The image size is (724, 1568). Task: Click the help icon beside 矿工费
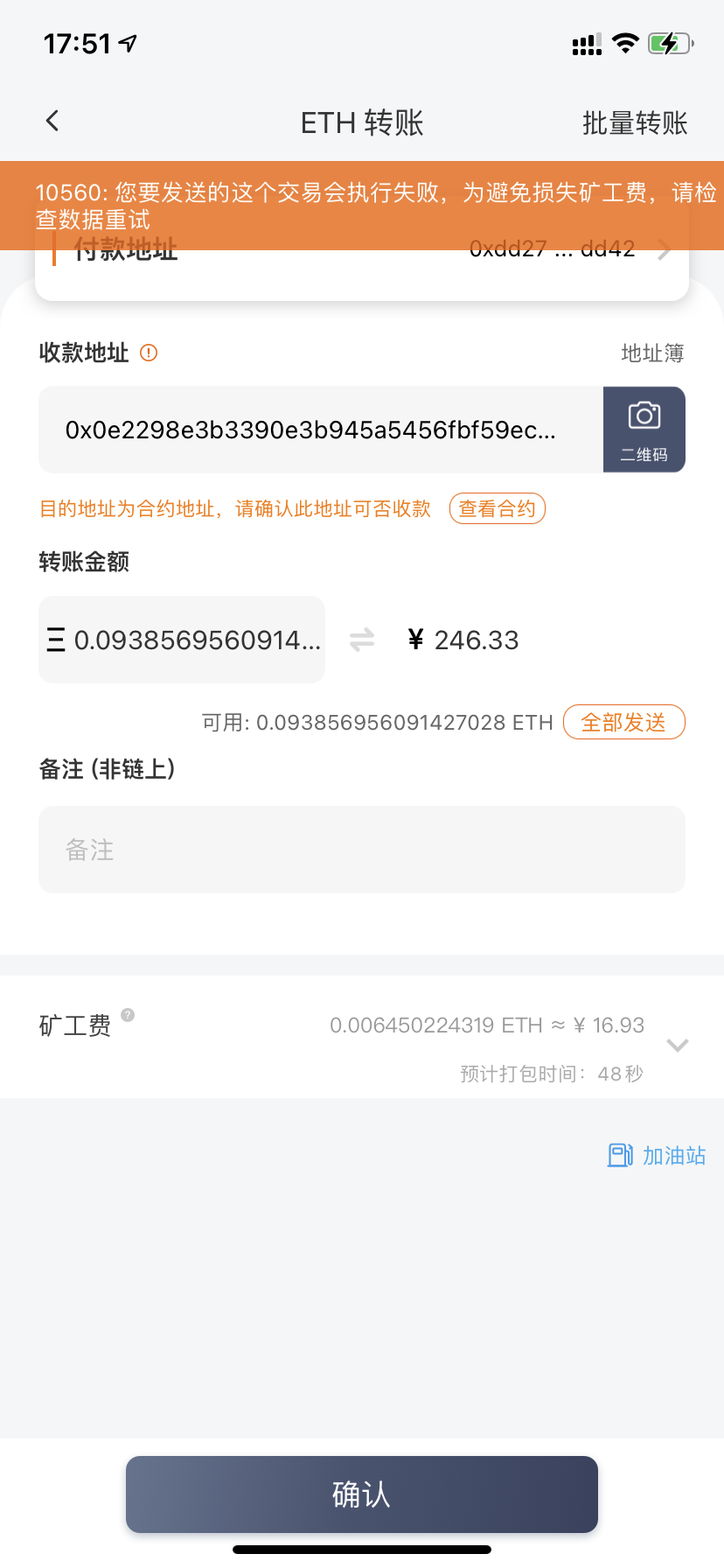point(126,1014)
